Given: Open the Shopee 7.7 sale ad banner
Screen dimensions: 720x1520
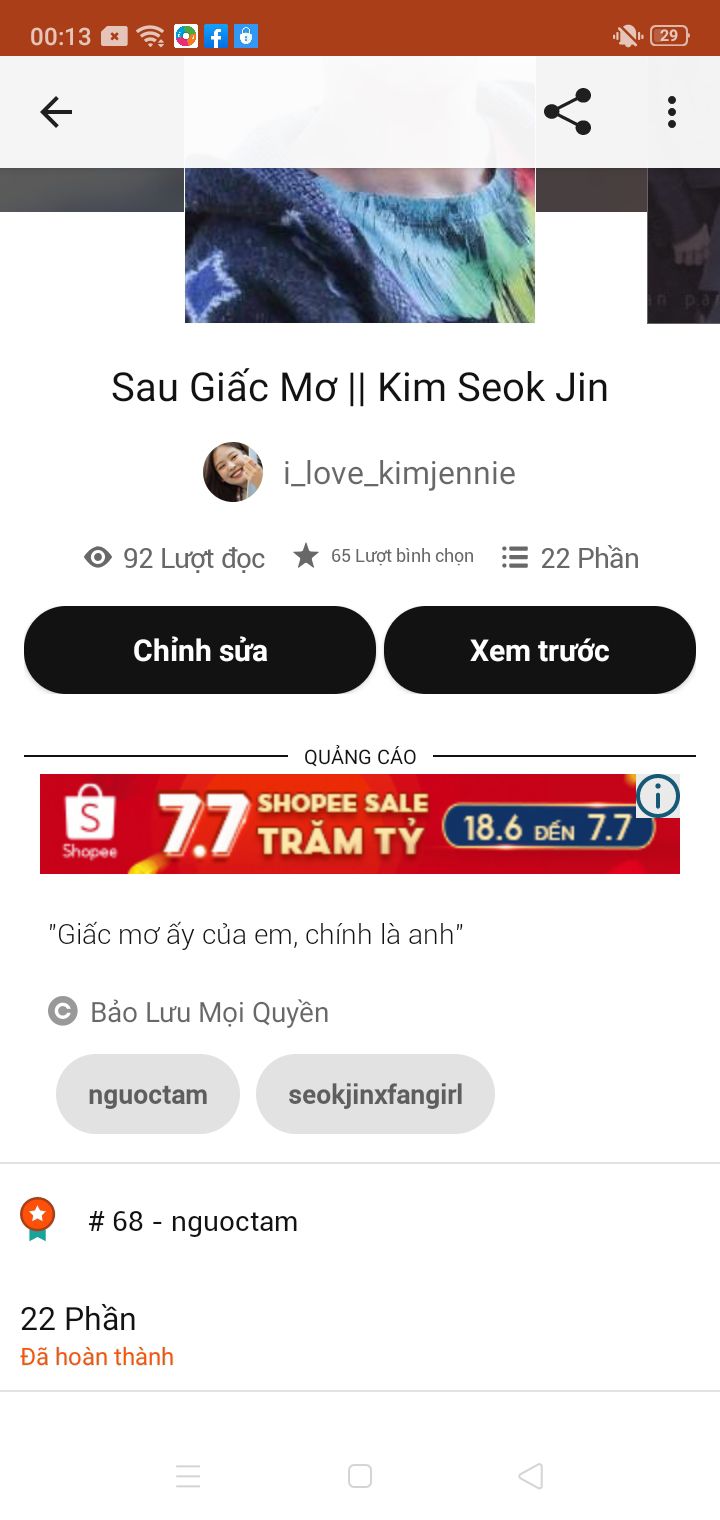Looking at the screenshot, I should tap(340, 825).
